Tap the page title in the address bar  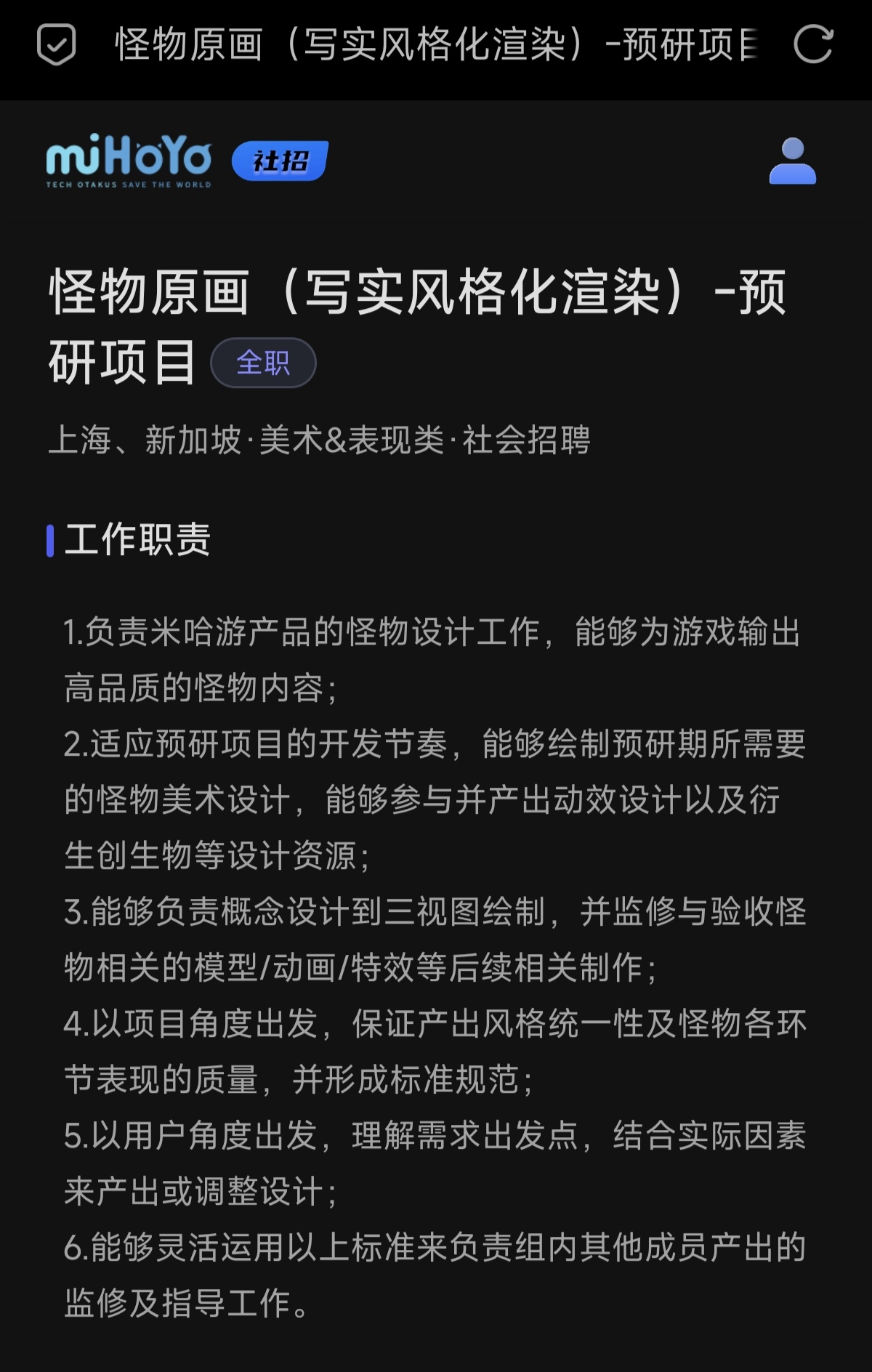(435, 45)
